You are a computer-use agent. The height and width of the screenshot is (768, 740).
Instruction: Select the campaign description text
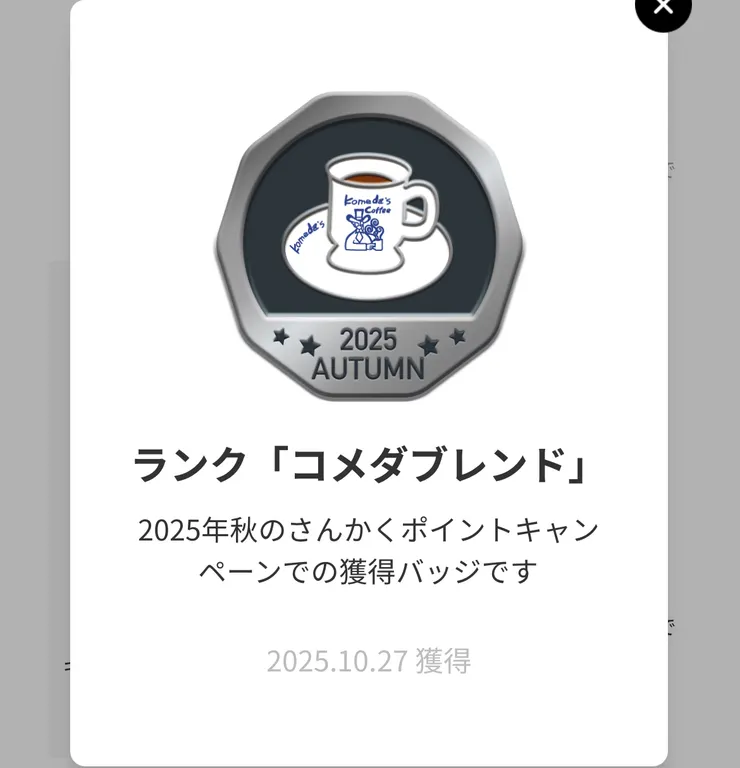pos(370,548)
